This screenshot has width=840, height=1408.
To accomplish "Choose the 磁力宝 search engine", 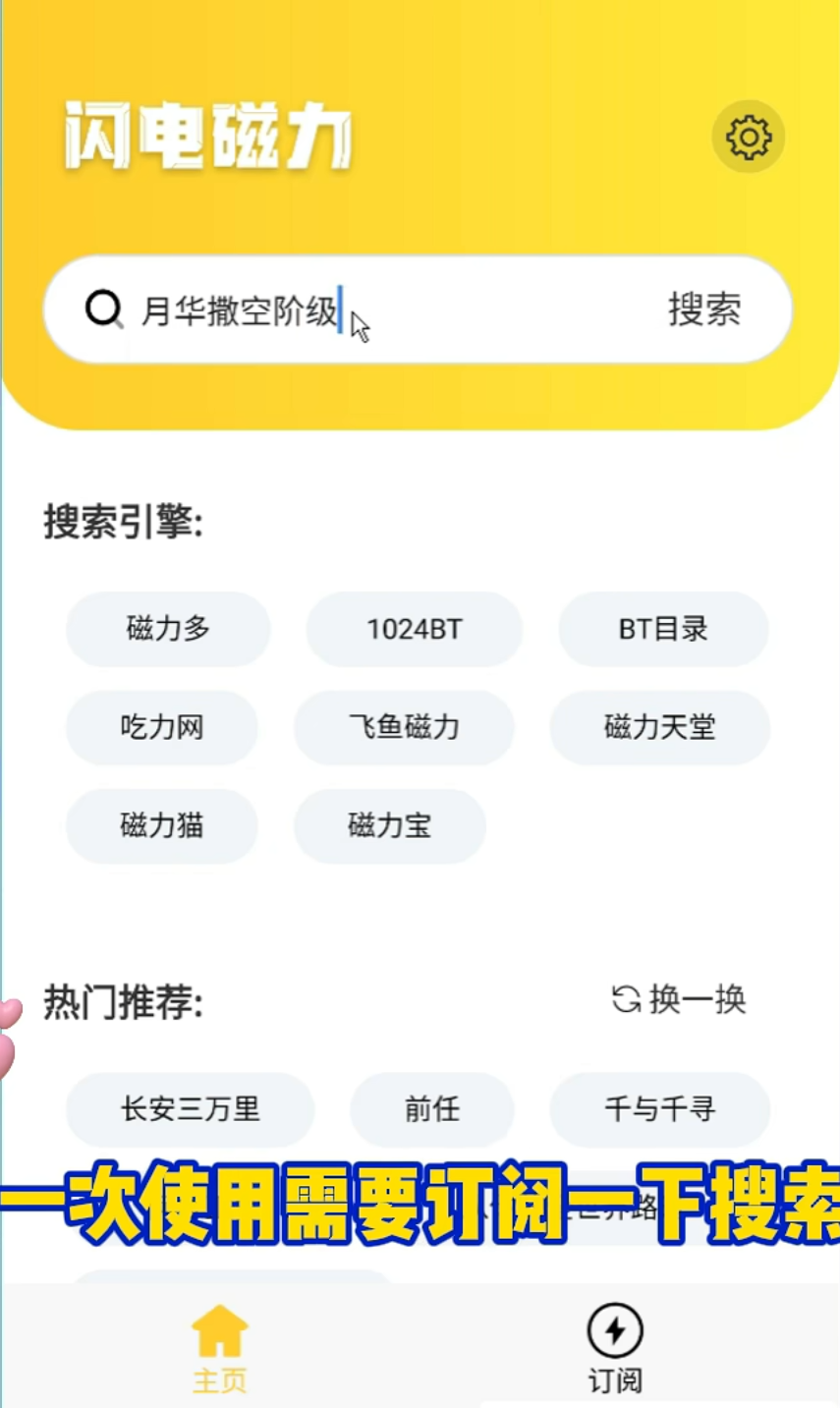I will pyautogui.click(x=389, y=825).
